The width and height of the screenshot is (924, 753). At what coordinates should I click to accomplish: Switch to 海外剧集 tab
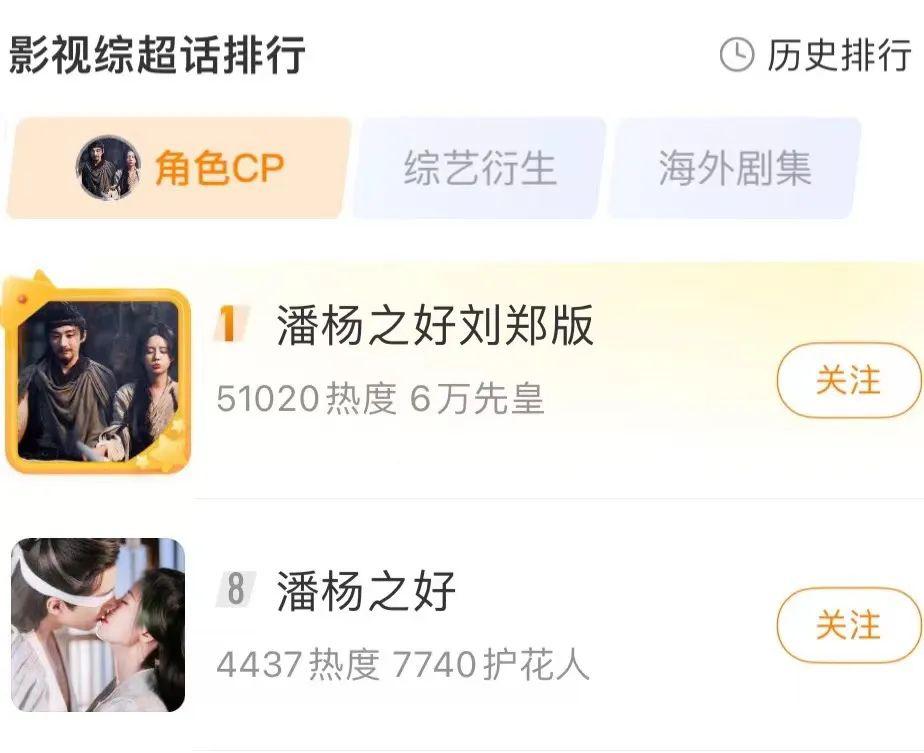tap(735, 168)
